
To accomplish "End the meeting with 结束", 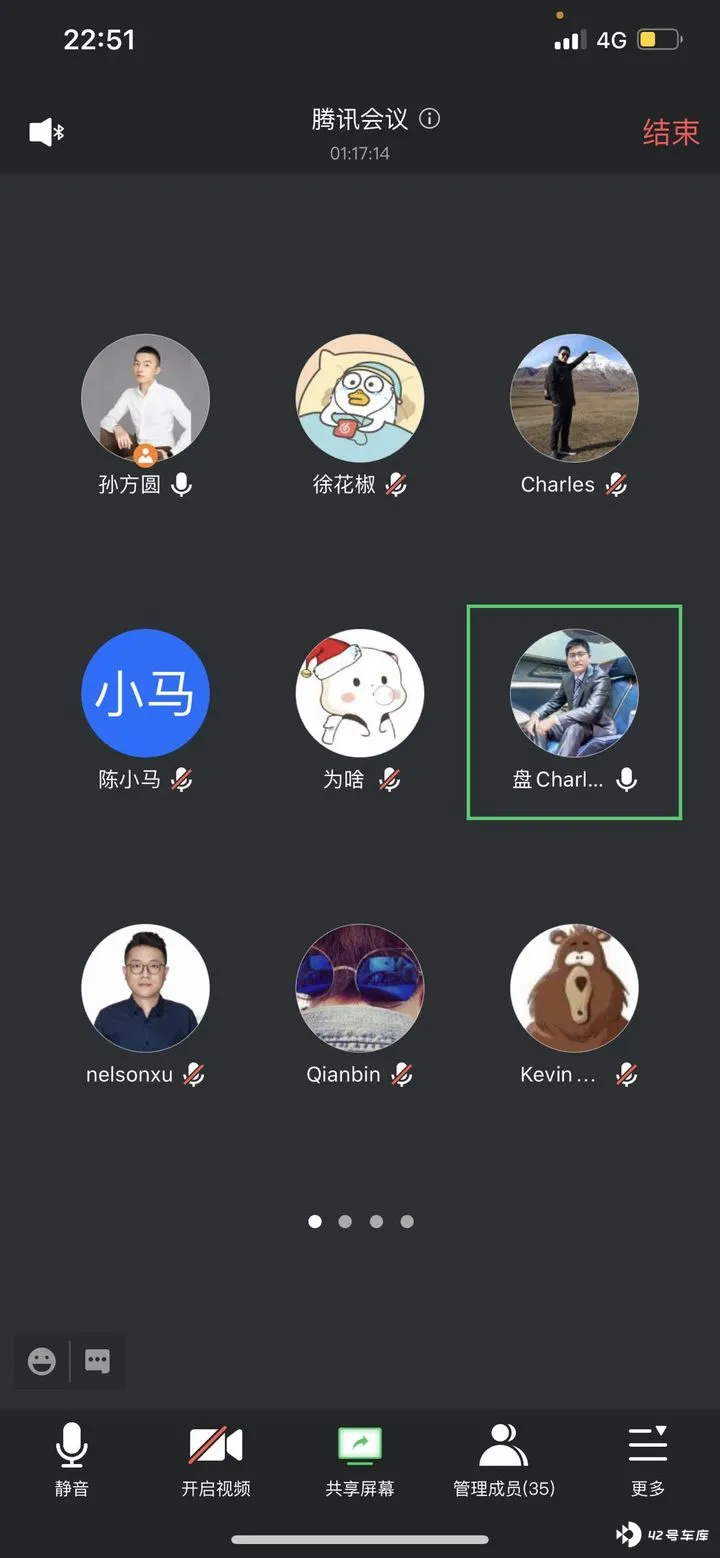I will point(670,132).
